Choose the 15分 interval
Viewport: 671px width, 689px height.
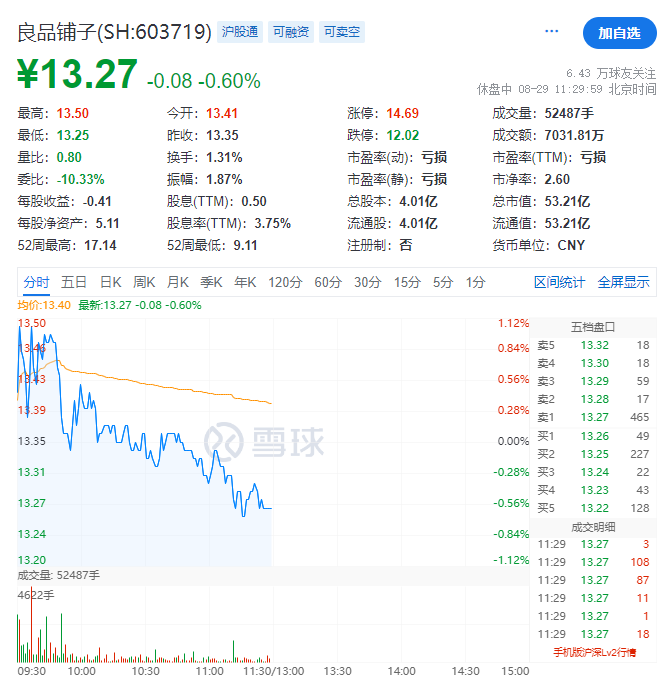pos(407,282)
